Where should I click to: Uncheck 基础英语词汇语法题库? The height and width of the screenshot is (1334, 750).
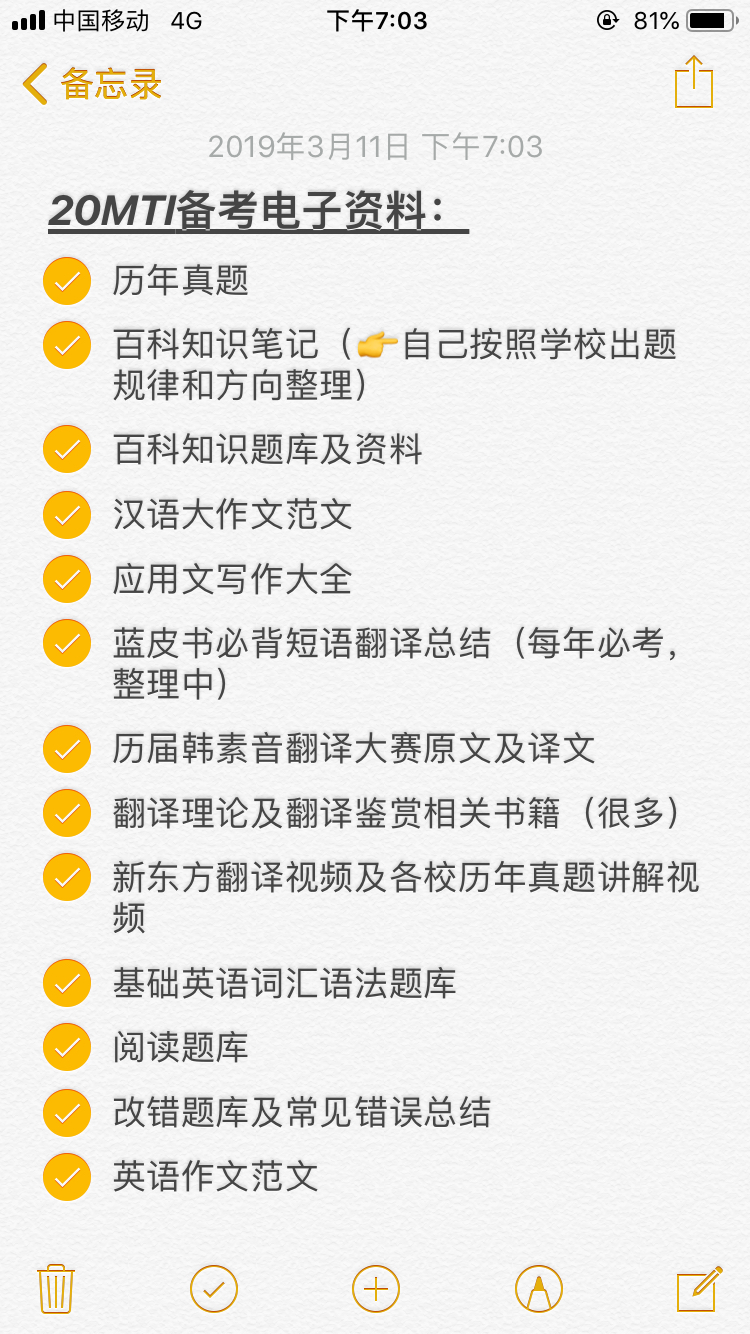68,983
